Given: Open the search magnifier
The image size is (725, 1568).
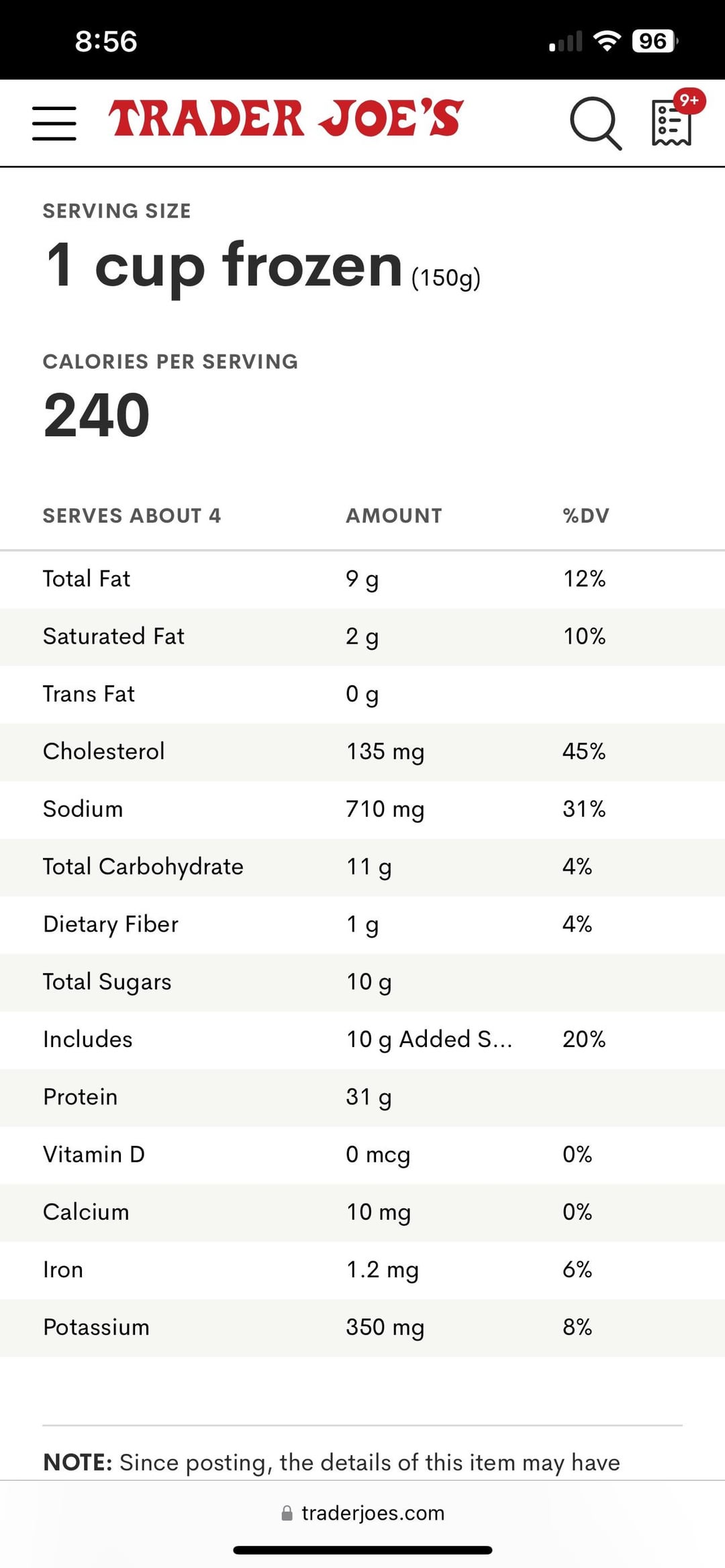Looking at the screenshot, I should pos(595,123).
